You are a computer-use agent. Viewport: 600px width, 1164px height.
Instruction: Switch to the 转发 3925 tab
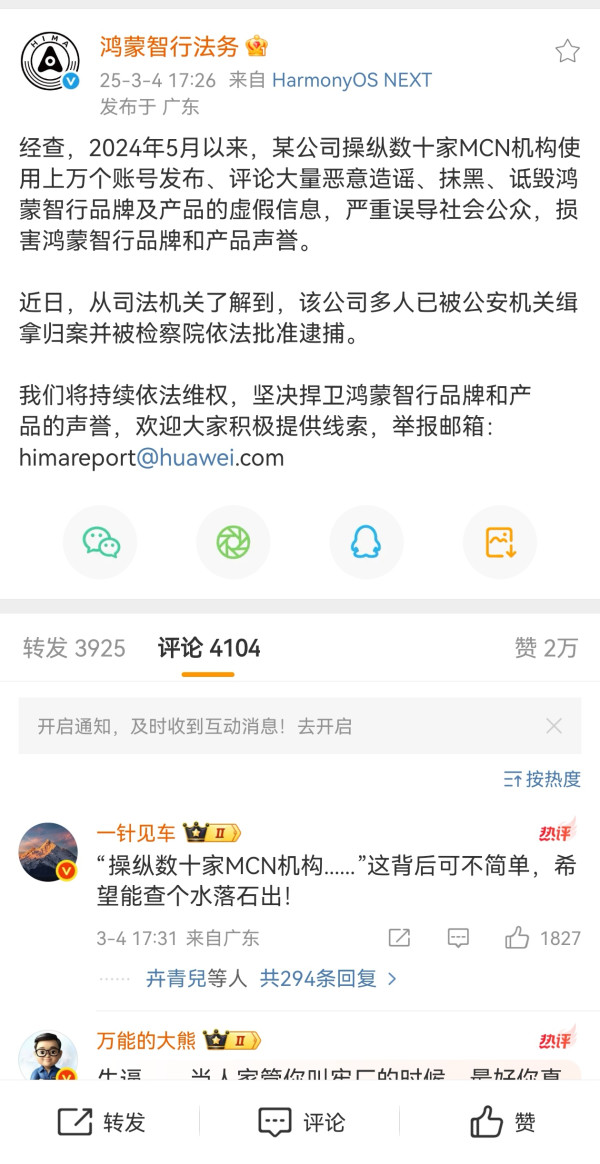tap(74, 648)
